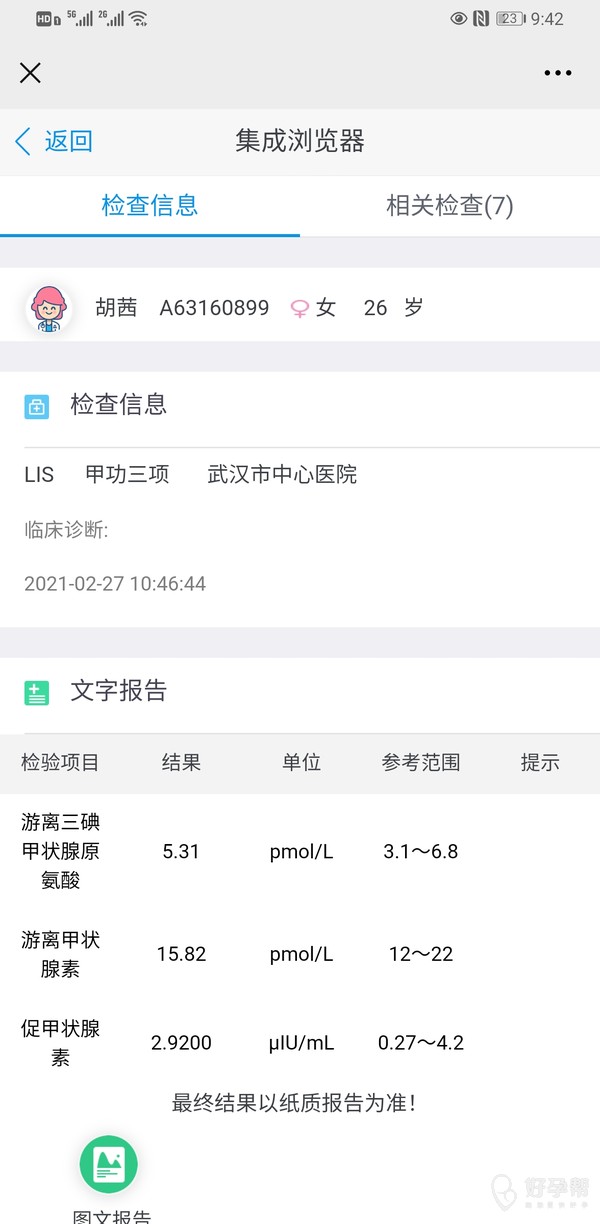Open the 图文报告 image report
This screenshot has width=600, height=1224.
click(x=109, y=1166)
